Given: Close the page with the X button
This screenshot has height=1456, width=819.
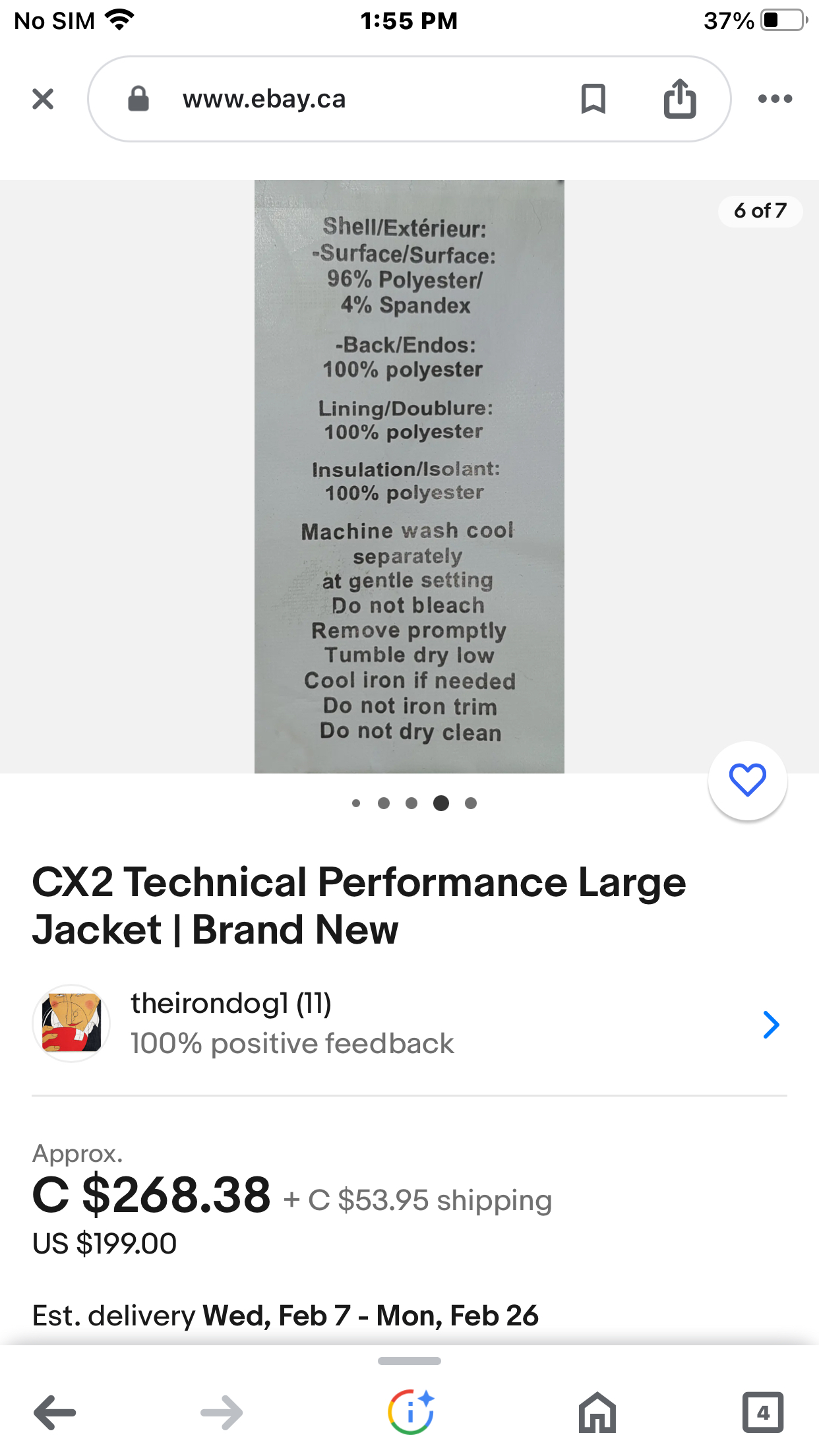Looking at the screenshot, I should 42,99.
